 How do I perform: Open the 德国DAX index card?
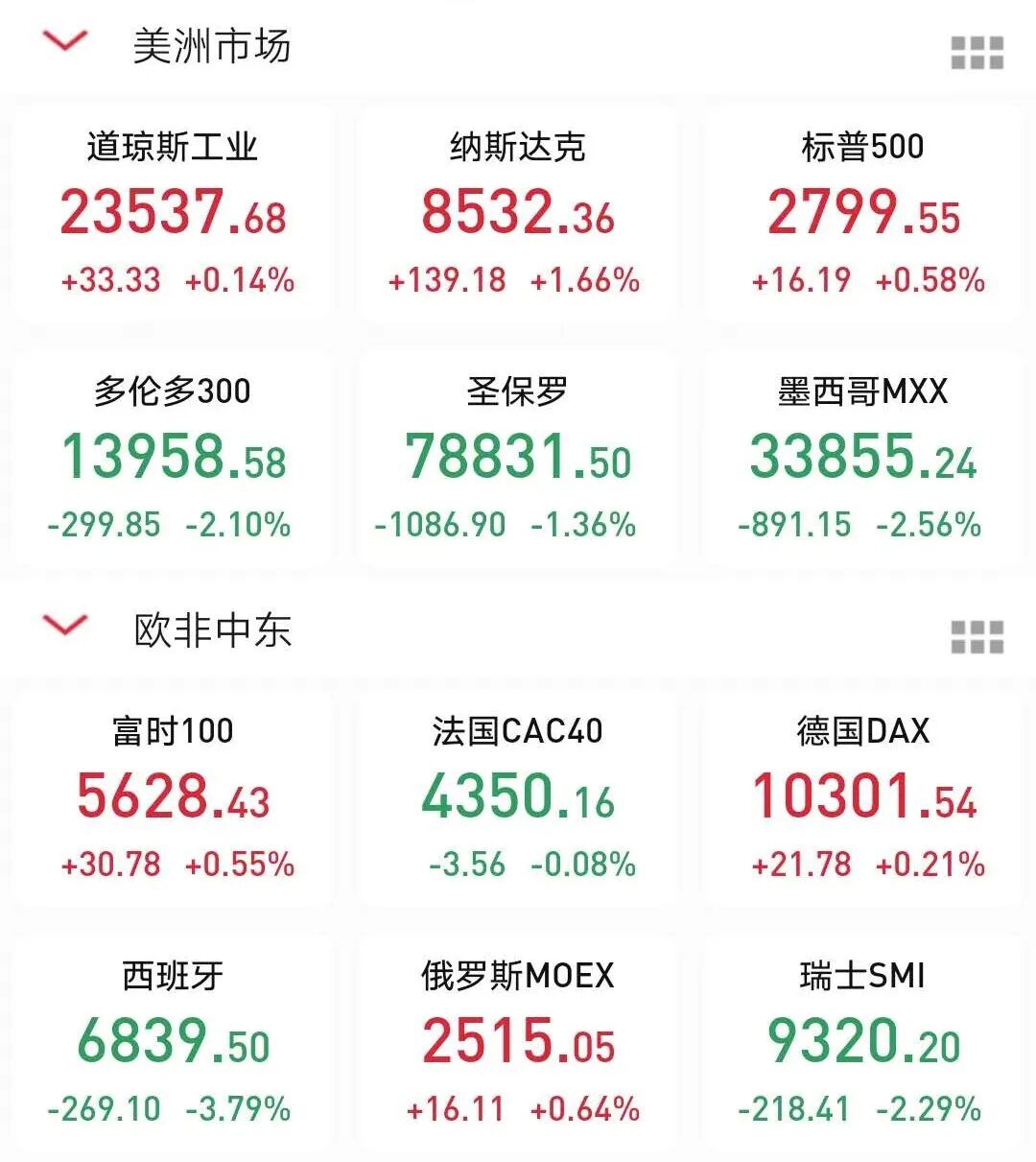click(863, 797)
